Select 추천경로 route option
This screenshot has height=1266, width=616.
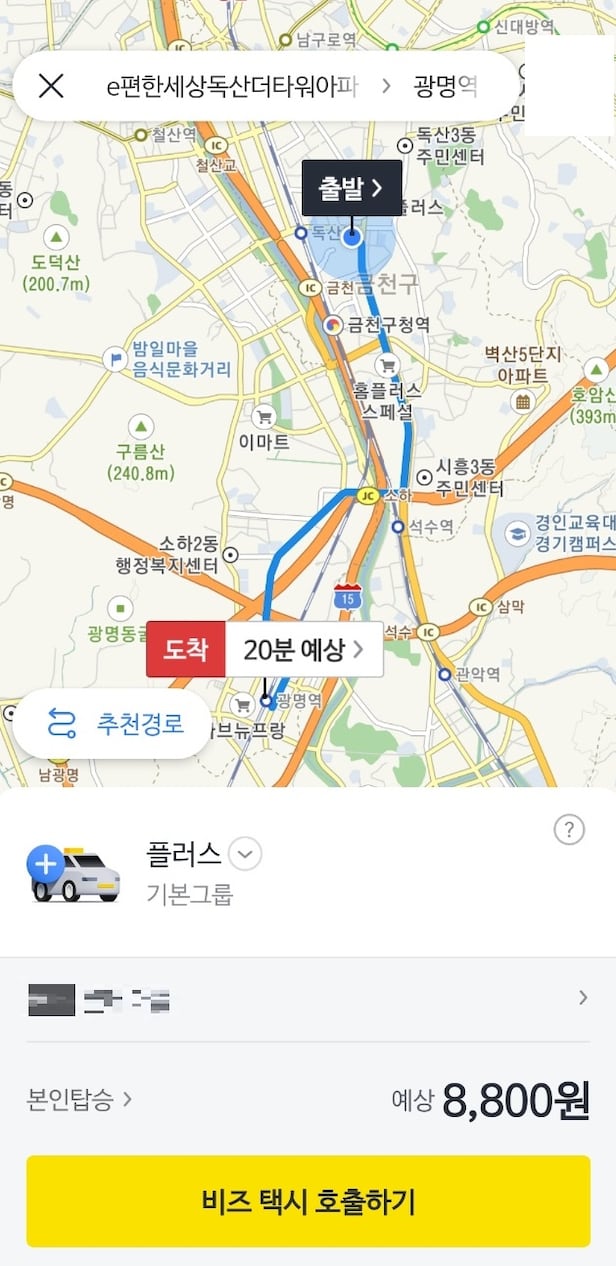pos(112,723)
